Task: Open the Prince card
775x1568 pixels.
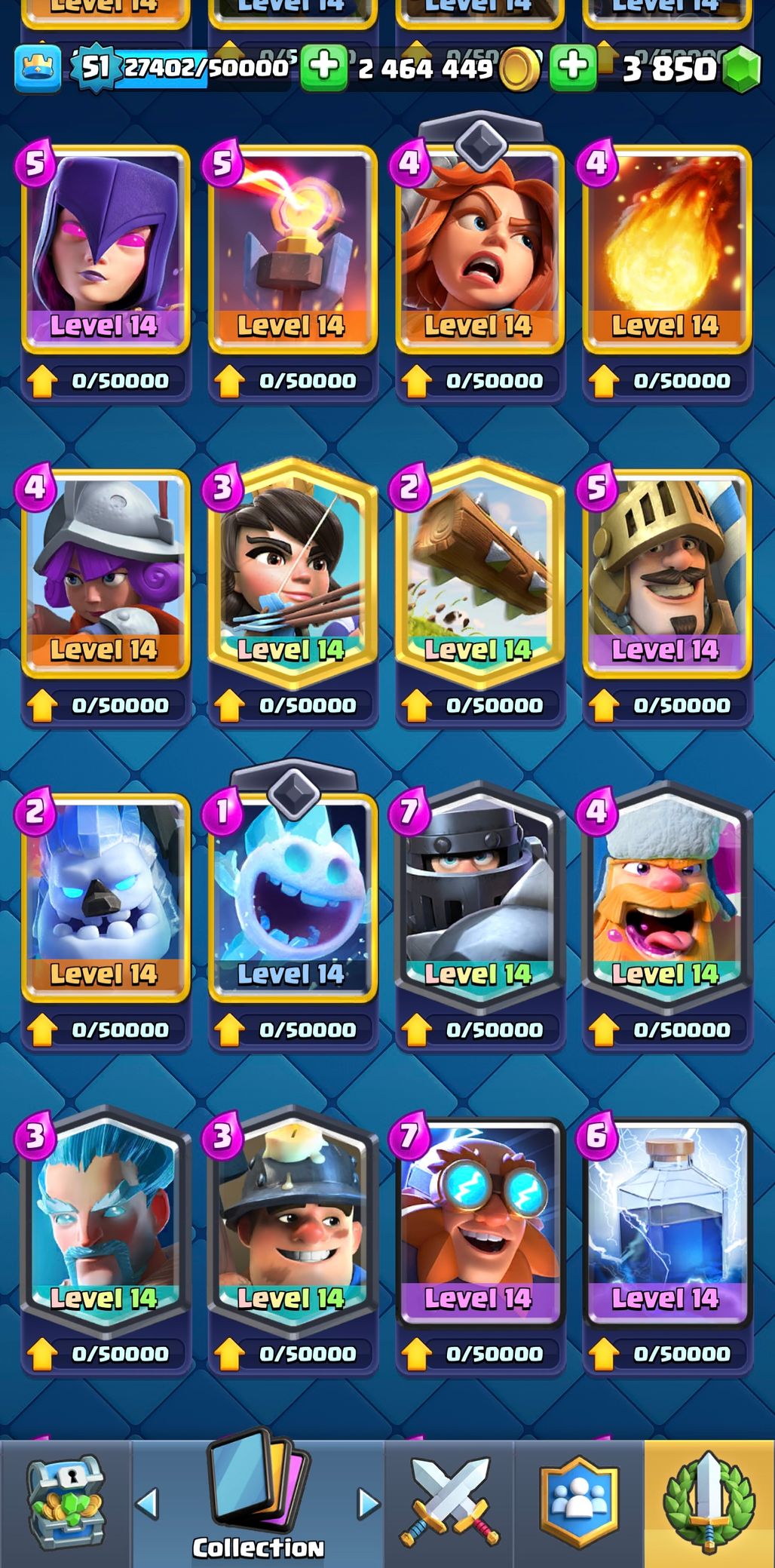Action: pos(666,573)
